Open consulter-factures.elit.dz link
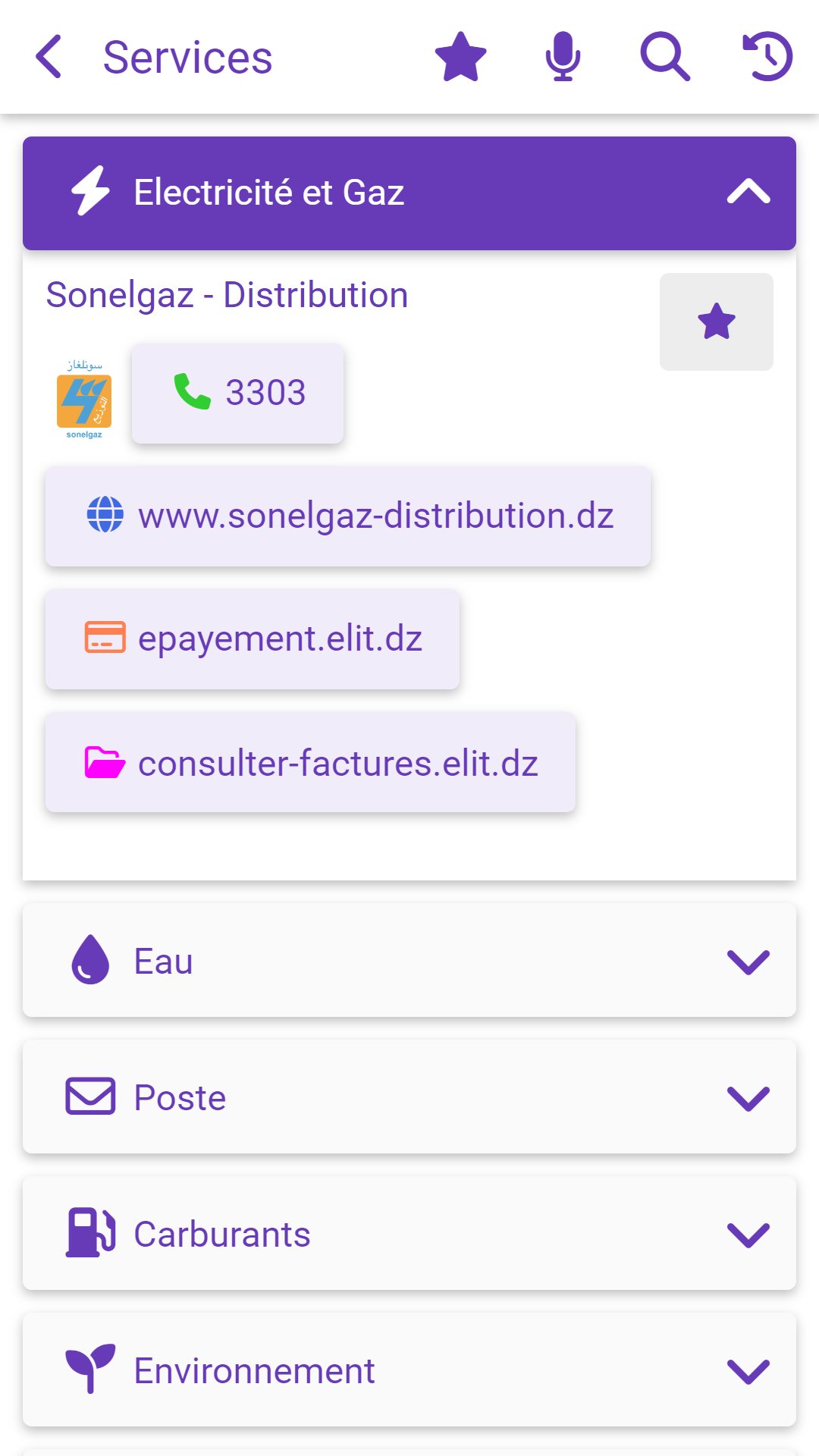819x1456 pixels. point(310,764)
